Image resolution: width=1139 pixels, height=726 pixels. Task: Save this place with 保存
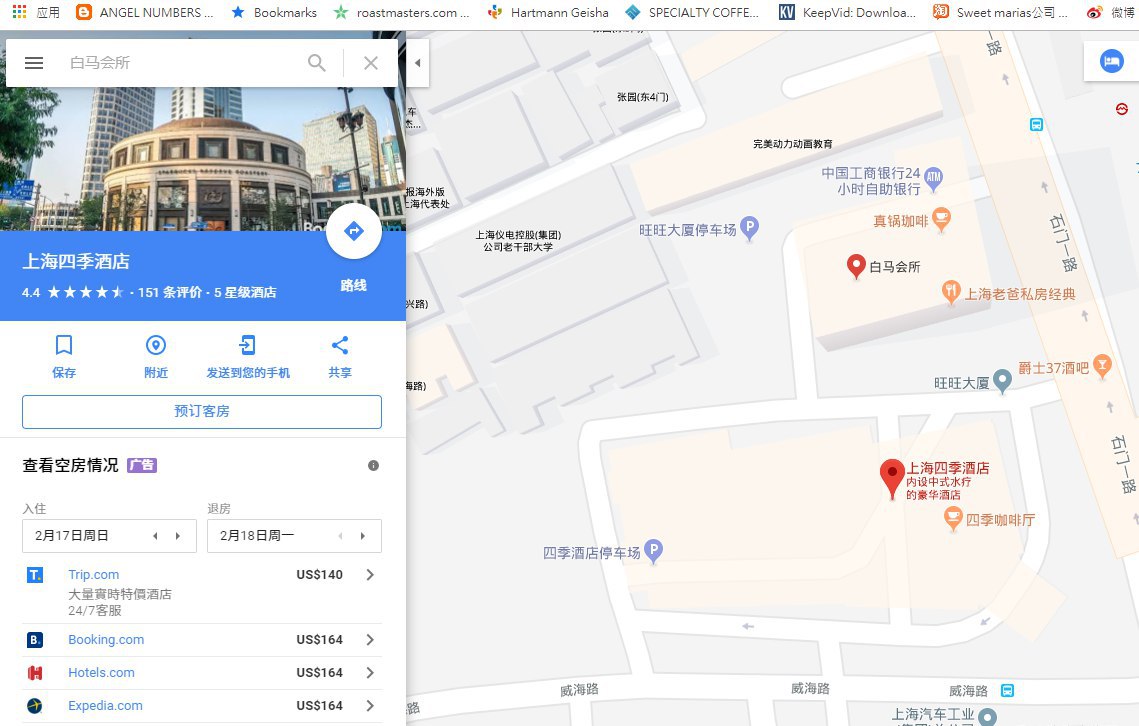click(64, 357)
